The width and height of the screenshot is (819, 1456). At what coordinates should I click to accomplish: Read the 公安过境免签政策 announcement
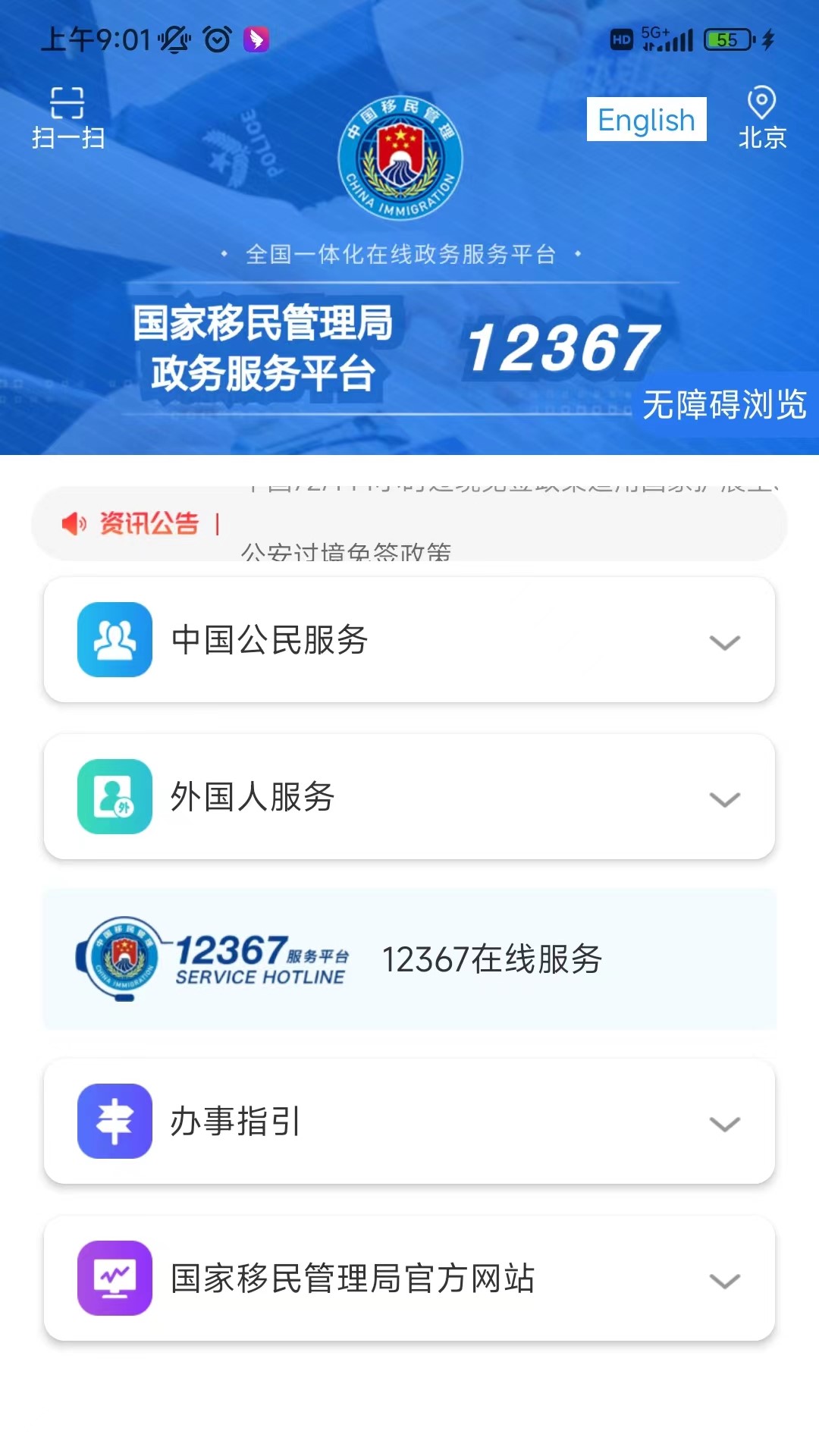(x=348, y=552)
